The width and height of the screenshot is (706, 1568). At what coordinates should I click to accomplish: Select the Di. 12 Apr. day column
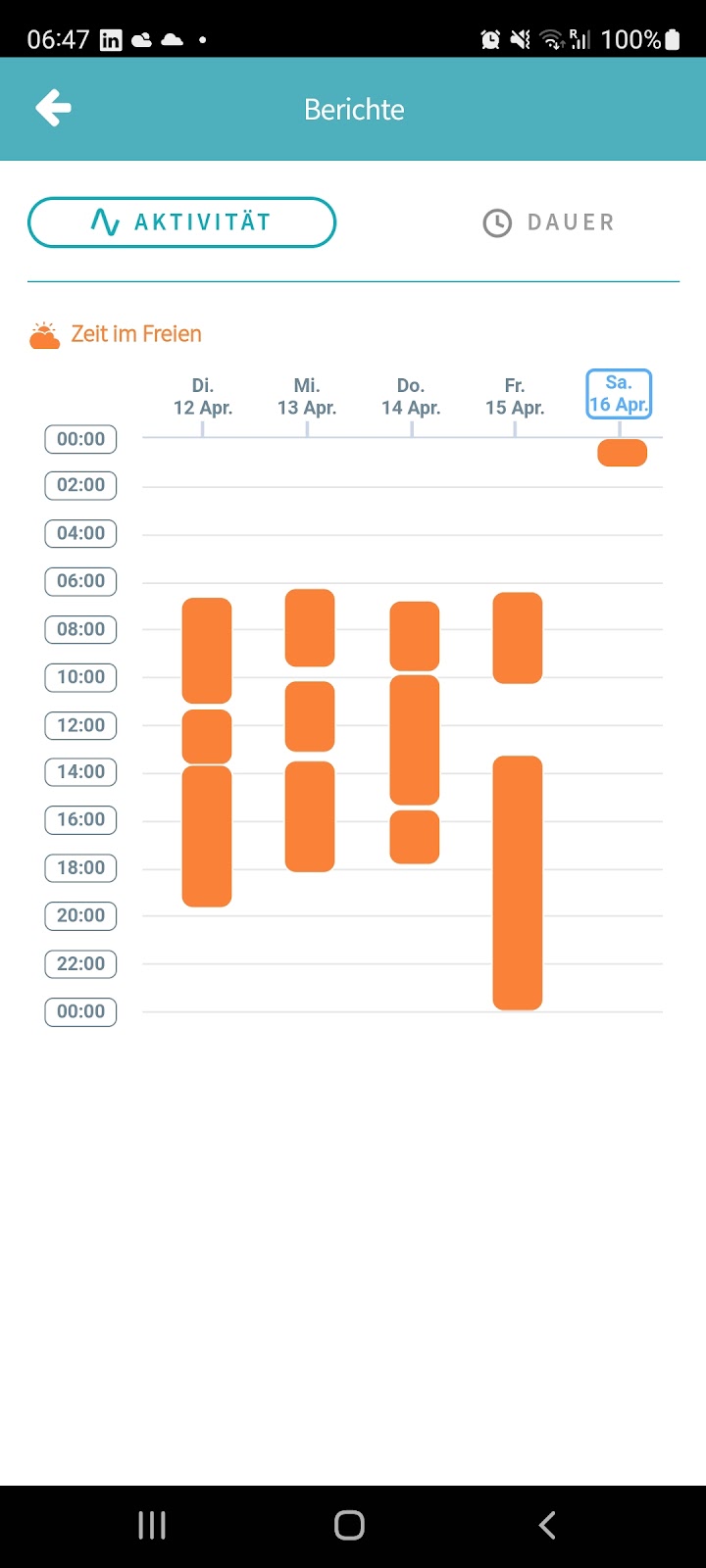coord(203,396)
